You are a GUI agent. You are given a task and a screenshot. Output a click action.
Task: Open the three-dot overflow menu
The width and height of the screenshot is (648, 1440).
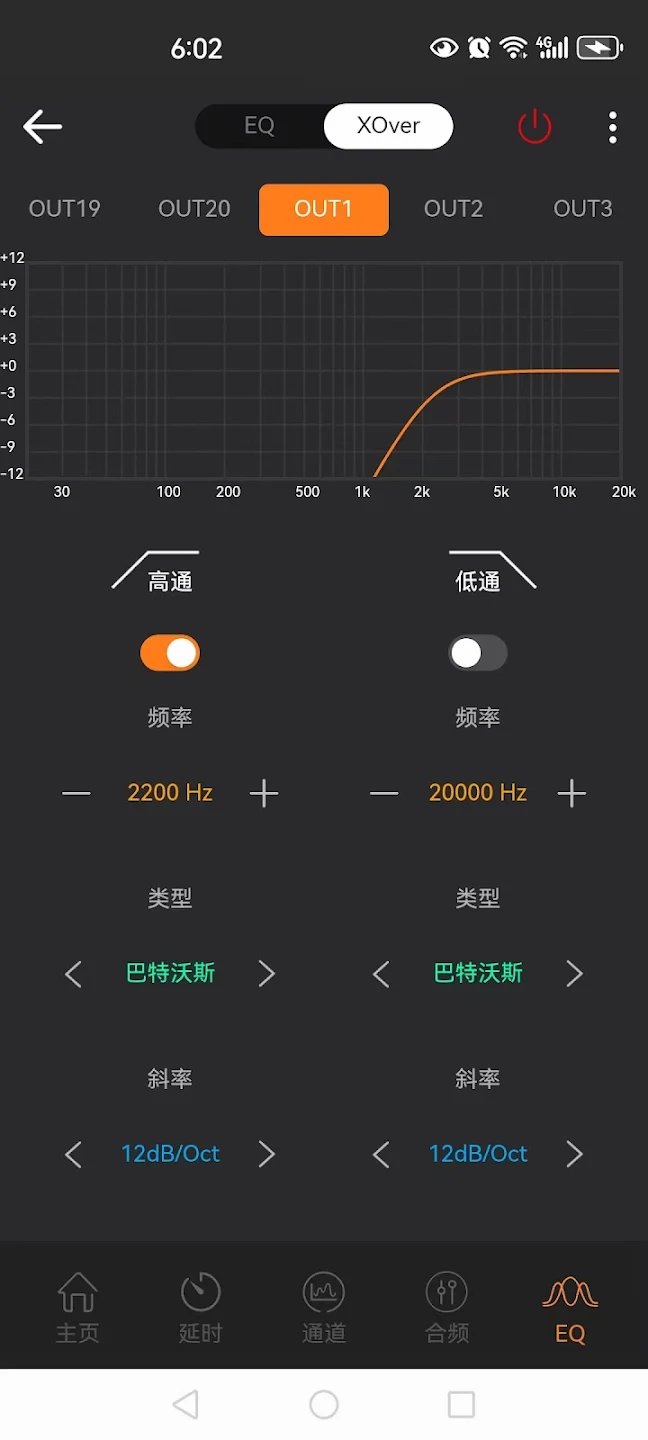(612, 127)
